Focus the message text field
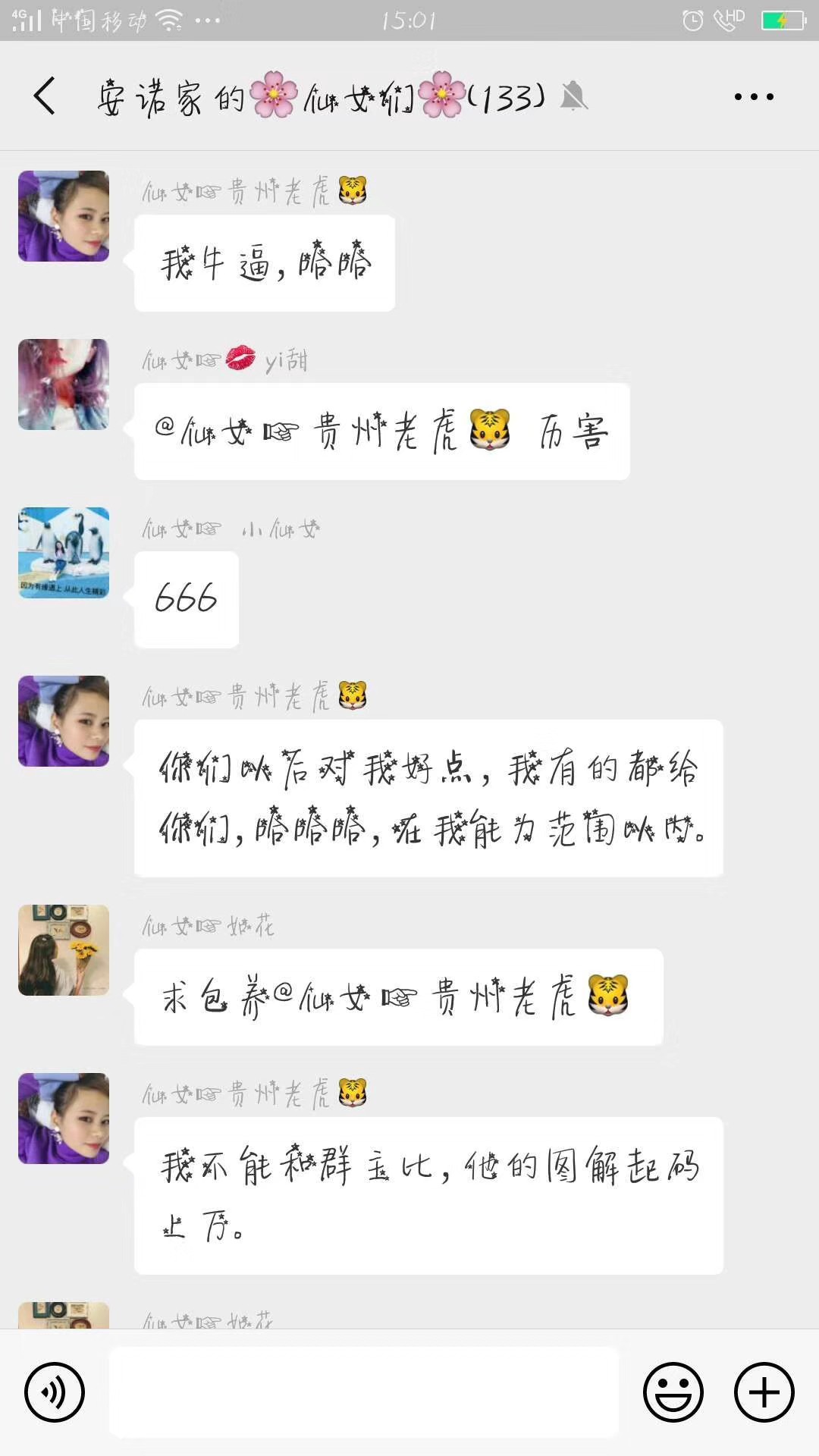The height and width of the screenshot is (1456, 819). click(364, 1392)
